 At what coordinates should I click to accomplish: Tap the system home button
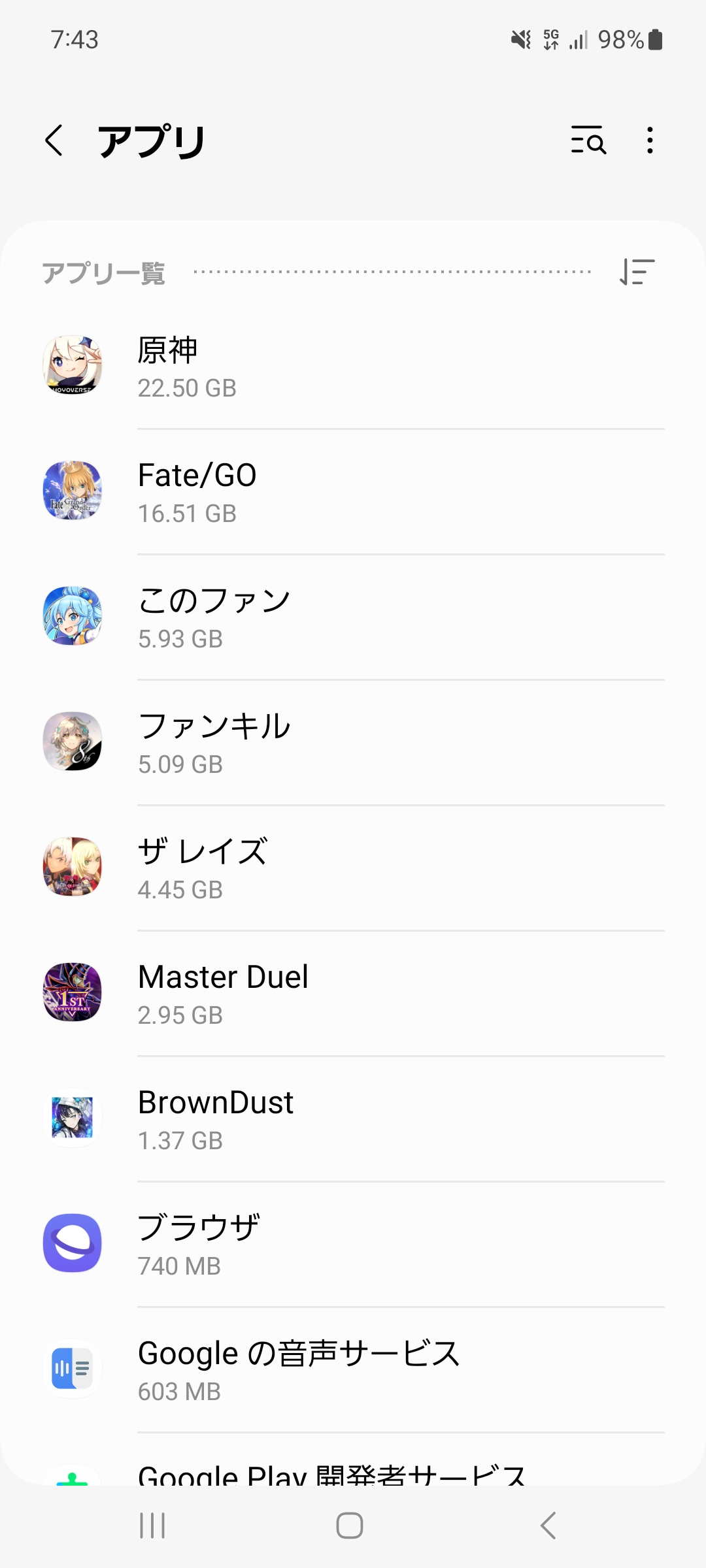pos(350,1526)
